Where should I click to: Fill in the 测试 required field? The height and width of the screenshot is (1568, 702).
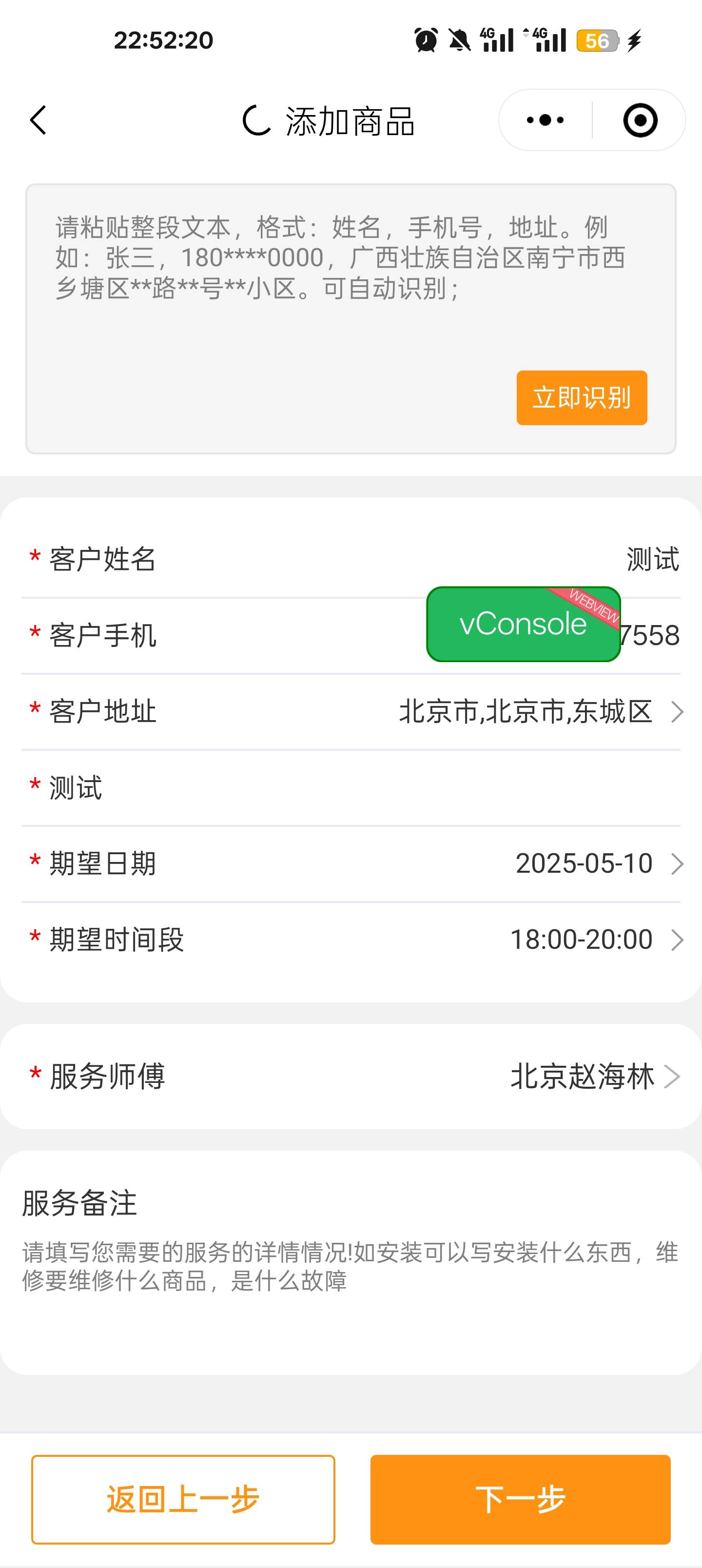(426, 787)
